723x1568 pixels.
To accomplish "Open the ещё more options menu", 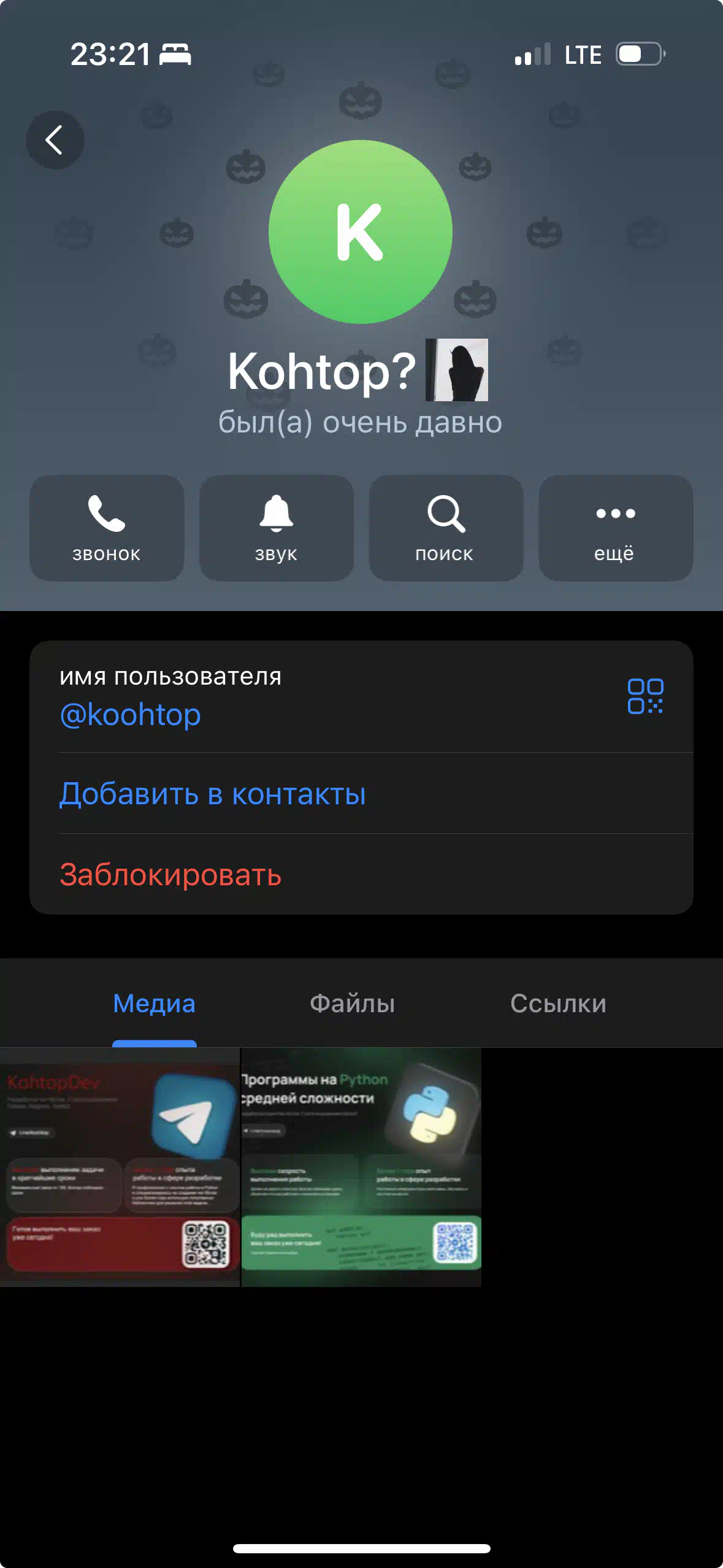I will pos(616,528).
